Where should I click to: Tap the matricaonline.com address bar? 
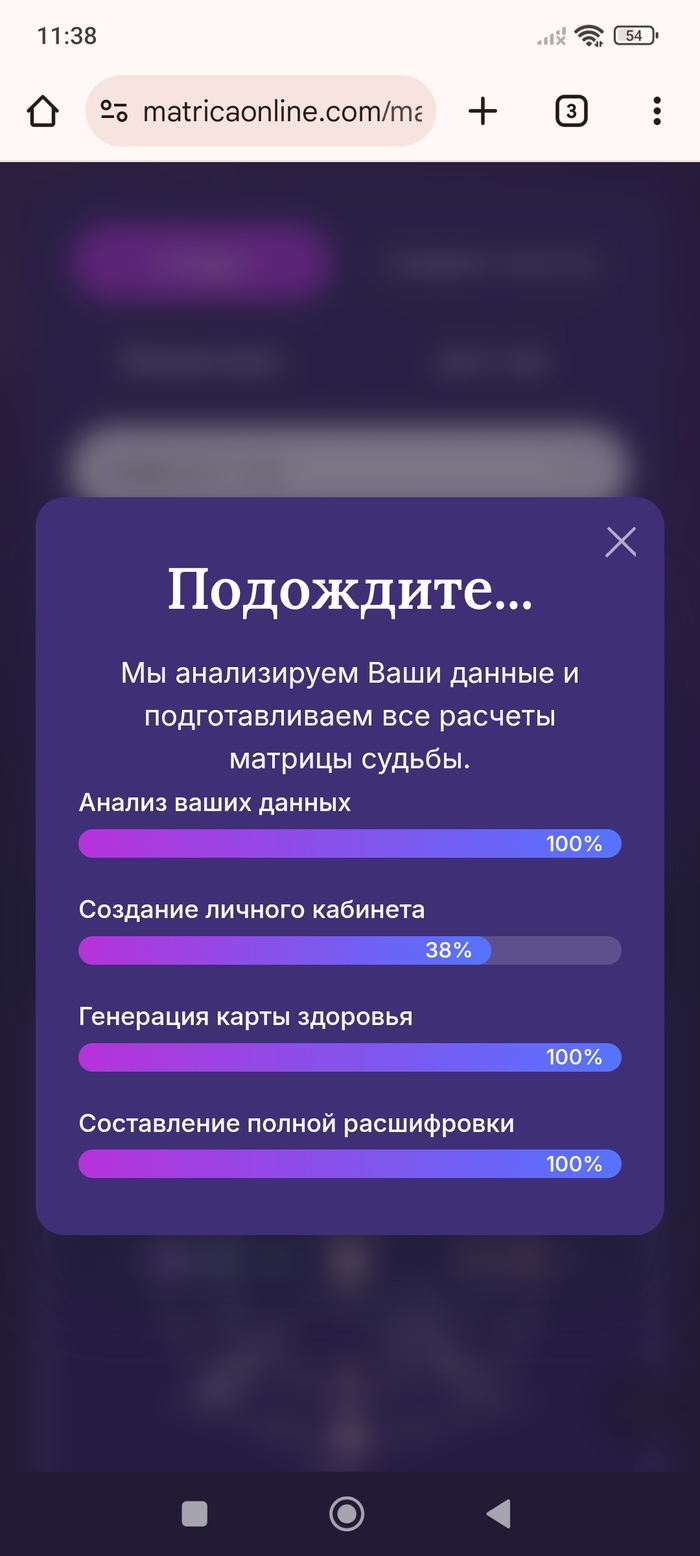pos(282,111)
